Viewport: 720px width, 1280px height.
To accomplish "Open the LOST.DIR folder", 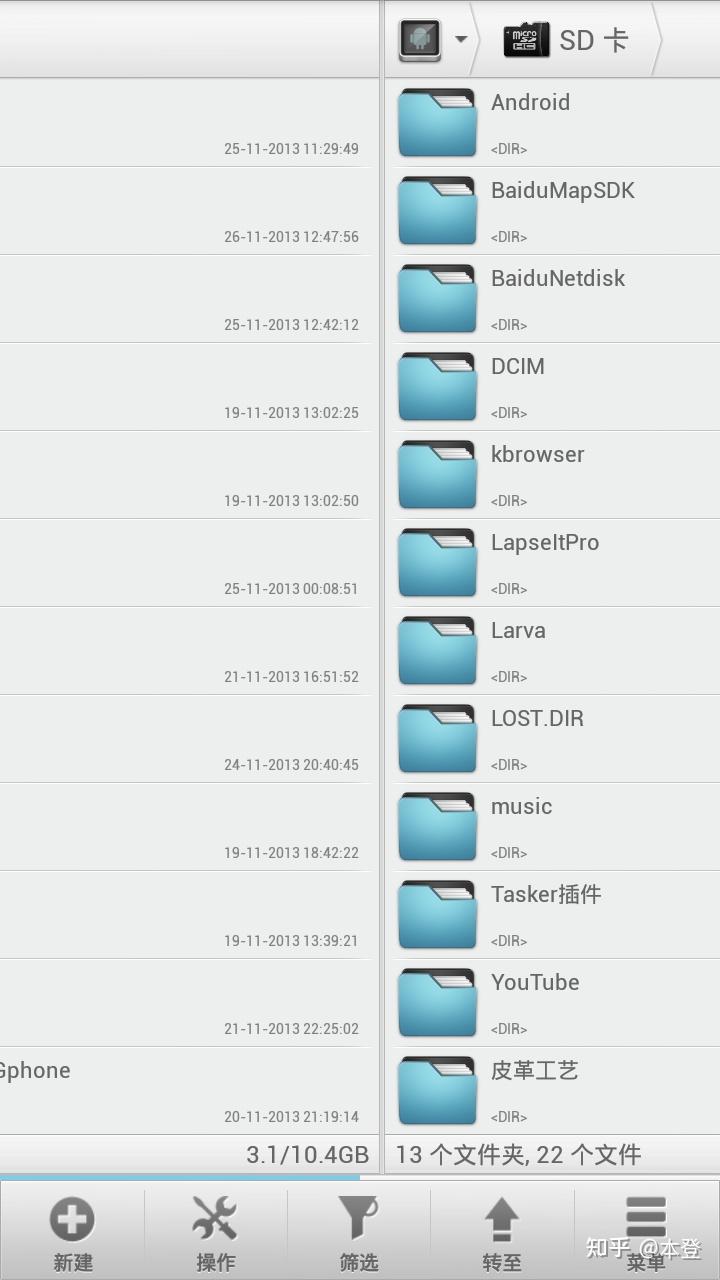I will pyautogui.click(x=537, y=738).
